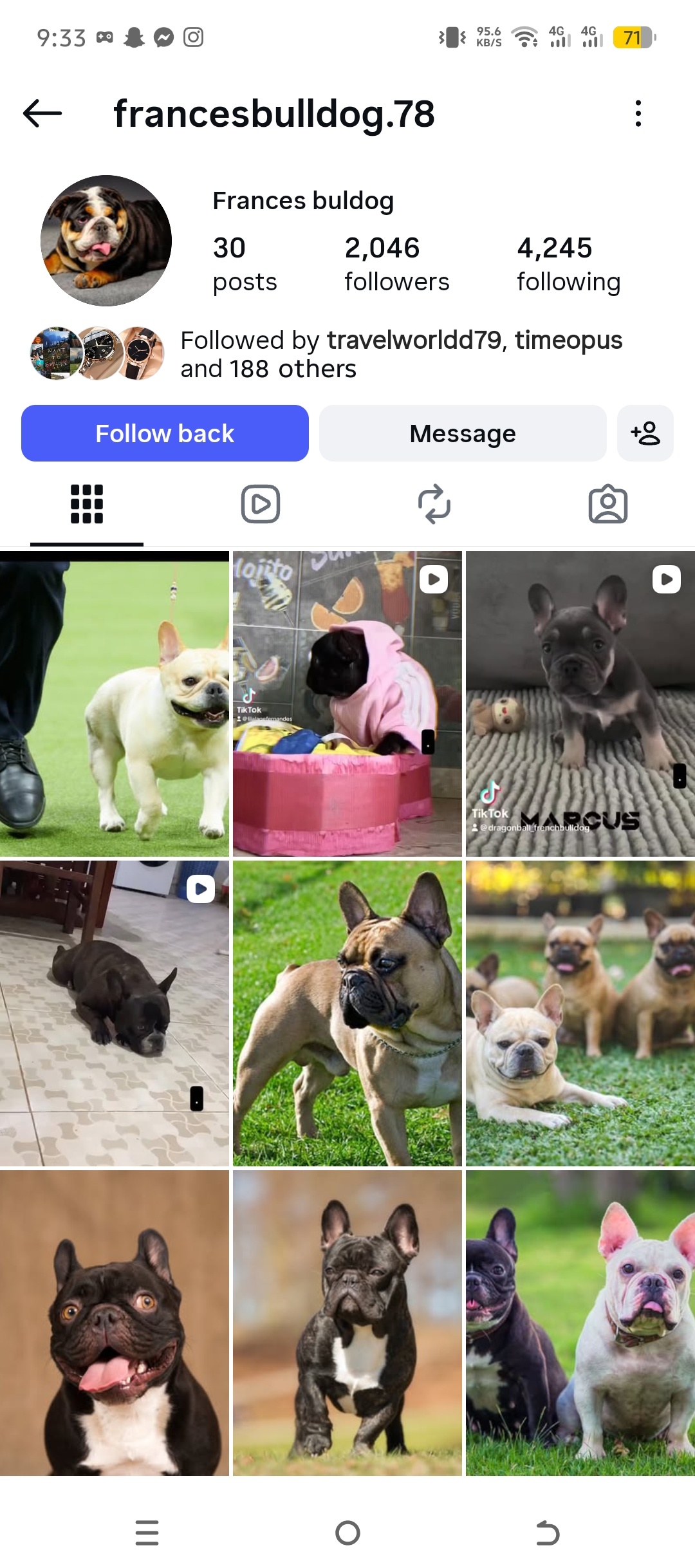Image resolution: width=695 pixels, height=1568 pixels.
Task: Open the 4,245 following list
Action: pos(568,264)
